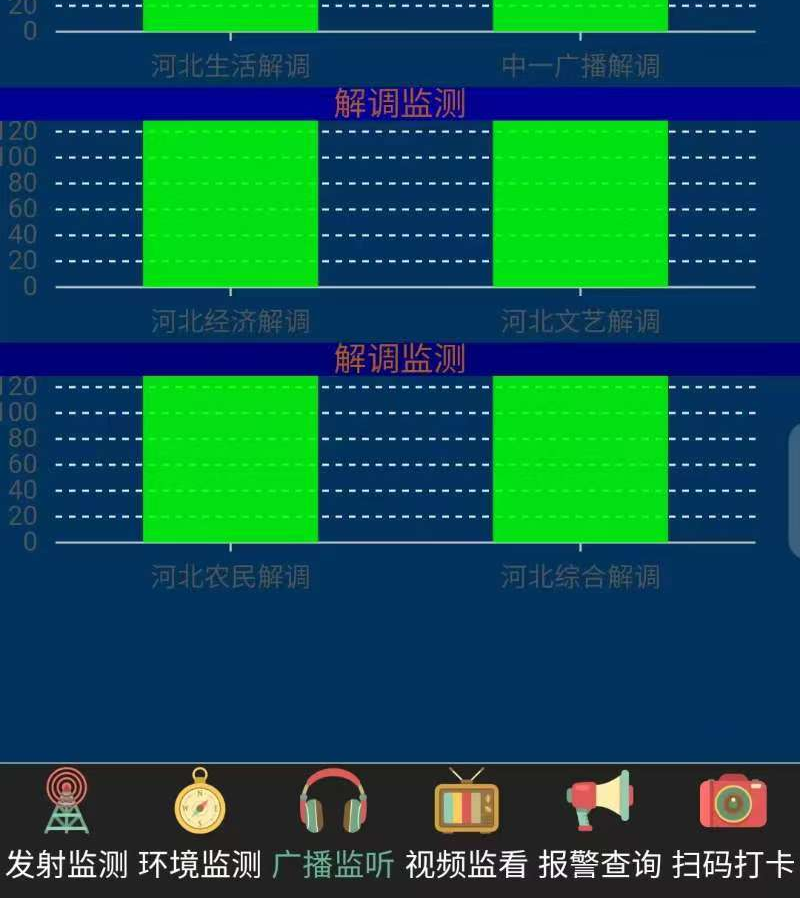This screenshot has height=898, width=800.
Task: Switch to the 发射监测 tab
Action: click(67, 826)
